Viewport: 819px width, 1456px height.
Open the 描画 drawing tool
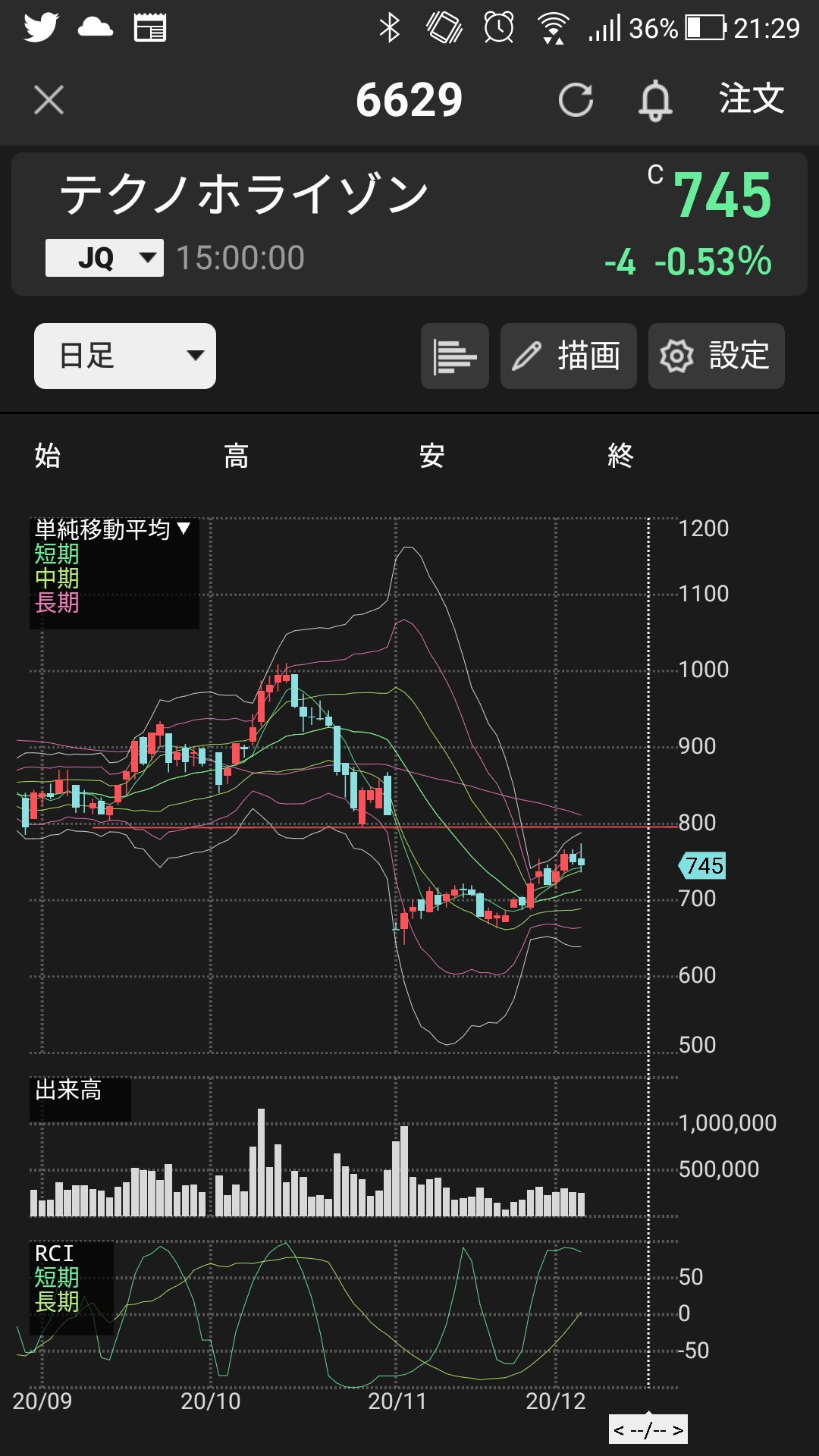pyautogui.click(x=568, y=356)
